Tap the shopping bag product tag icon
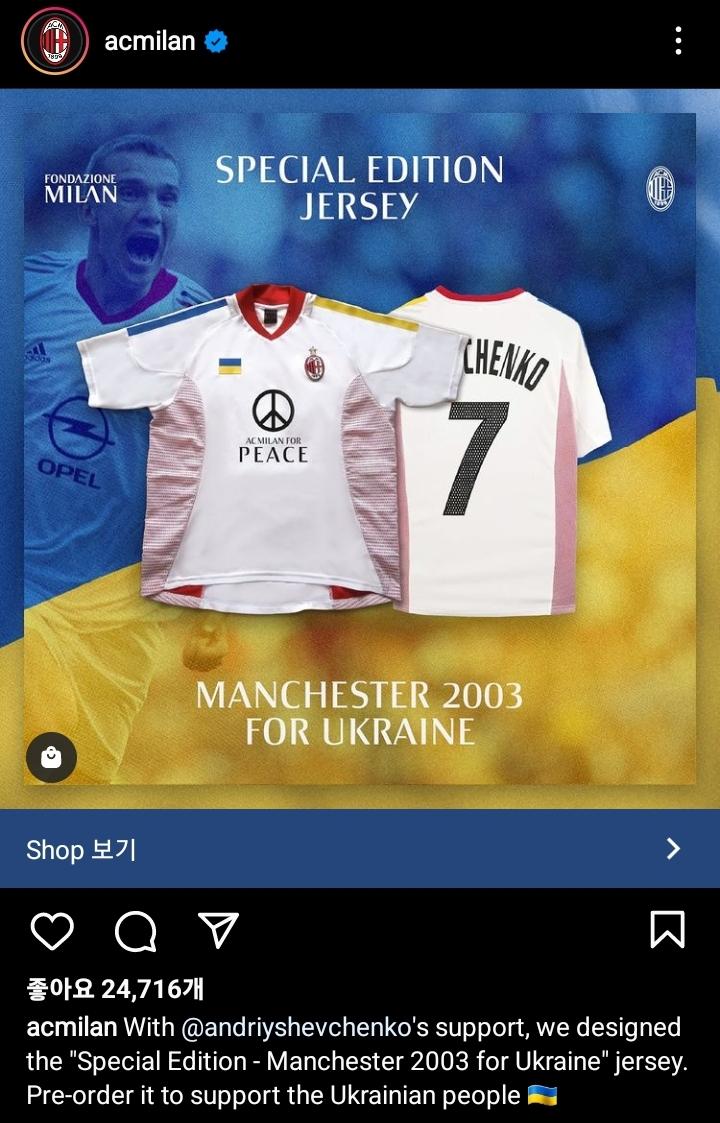 coord(51,758)
